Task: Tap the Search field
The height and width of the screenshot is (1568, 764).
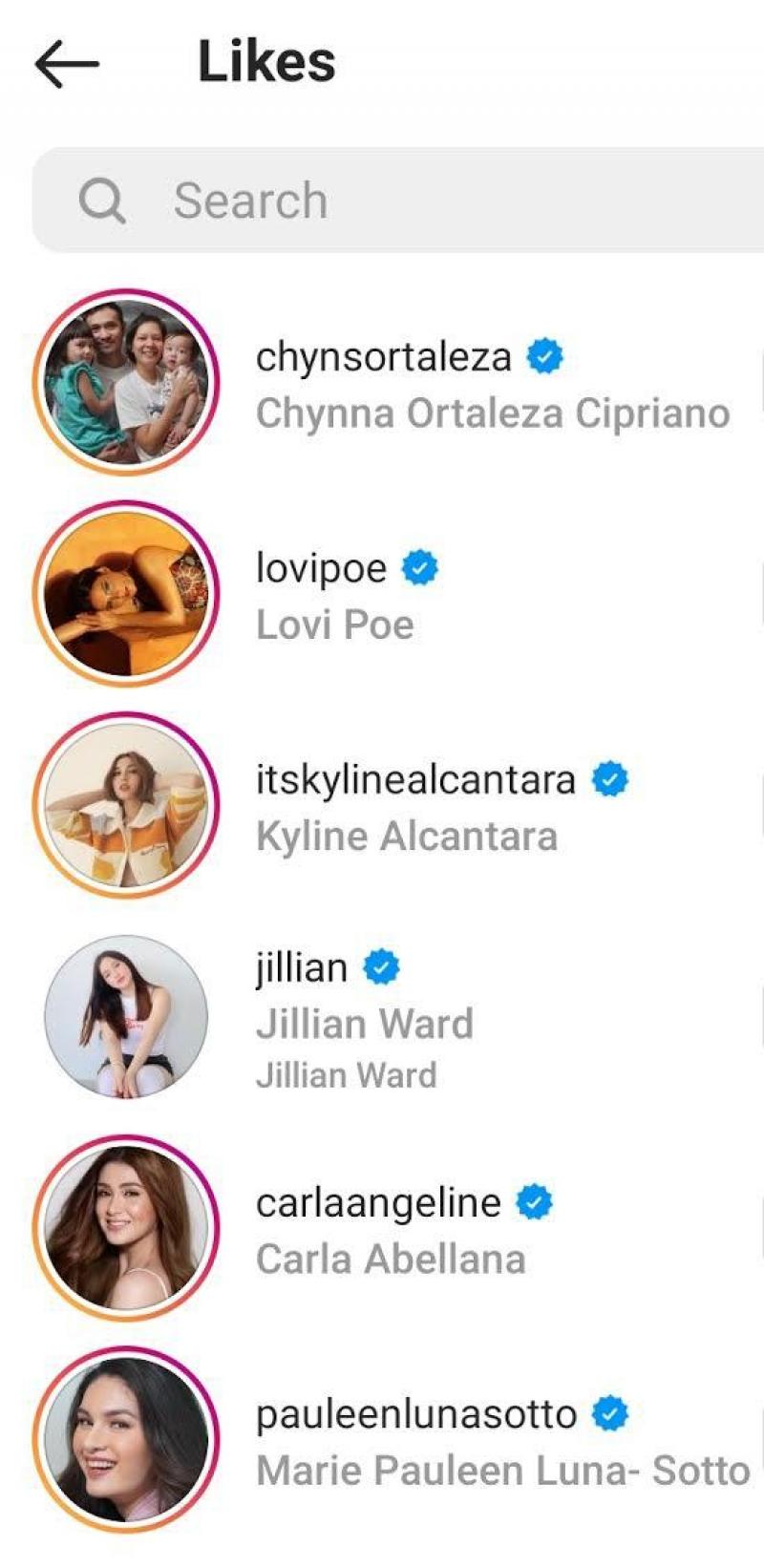Action: point(401,201)
